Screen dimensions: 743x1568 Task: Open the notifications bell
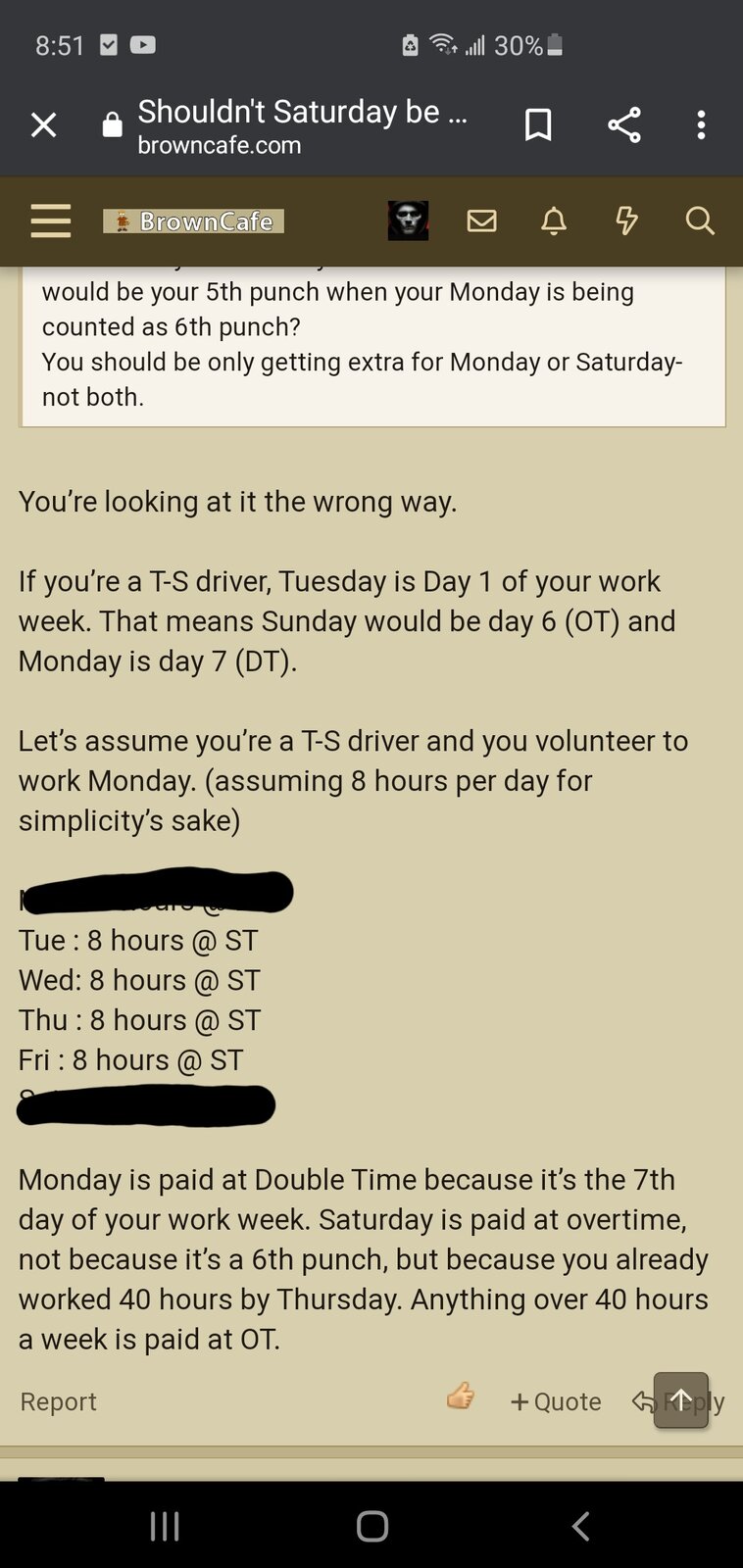554,220
